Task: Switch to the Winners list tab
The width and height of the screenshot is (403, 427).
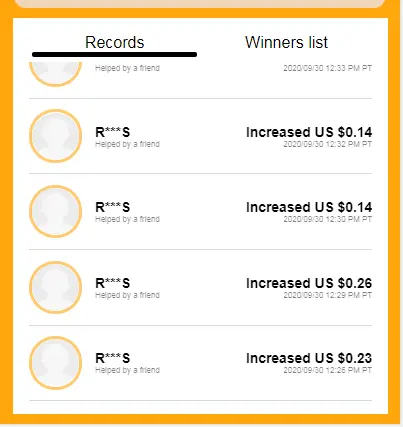Action: click(286, 43)
